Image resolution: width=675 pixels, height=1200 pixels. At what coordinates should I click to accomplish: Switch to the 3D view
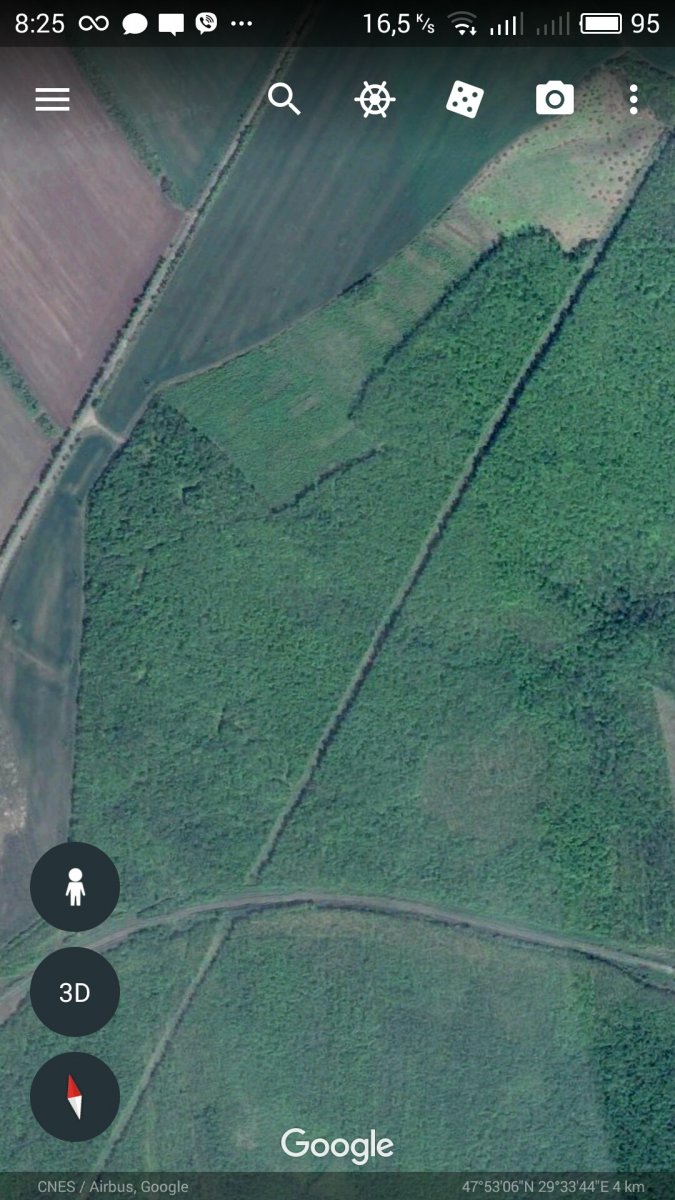(x=75, y=992)
